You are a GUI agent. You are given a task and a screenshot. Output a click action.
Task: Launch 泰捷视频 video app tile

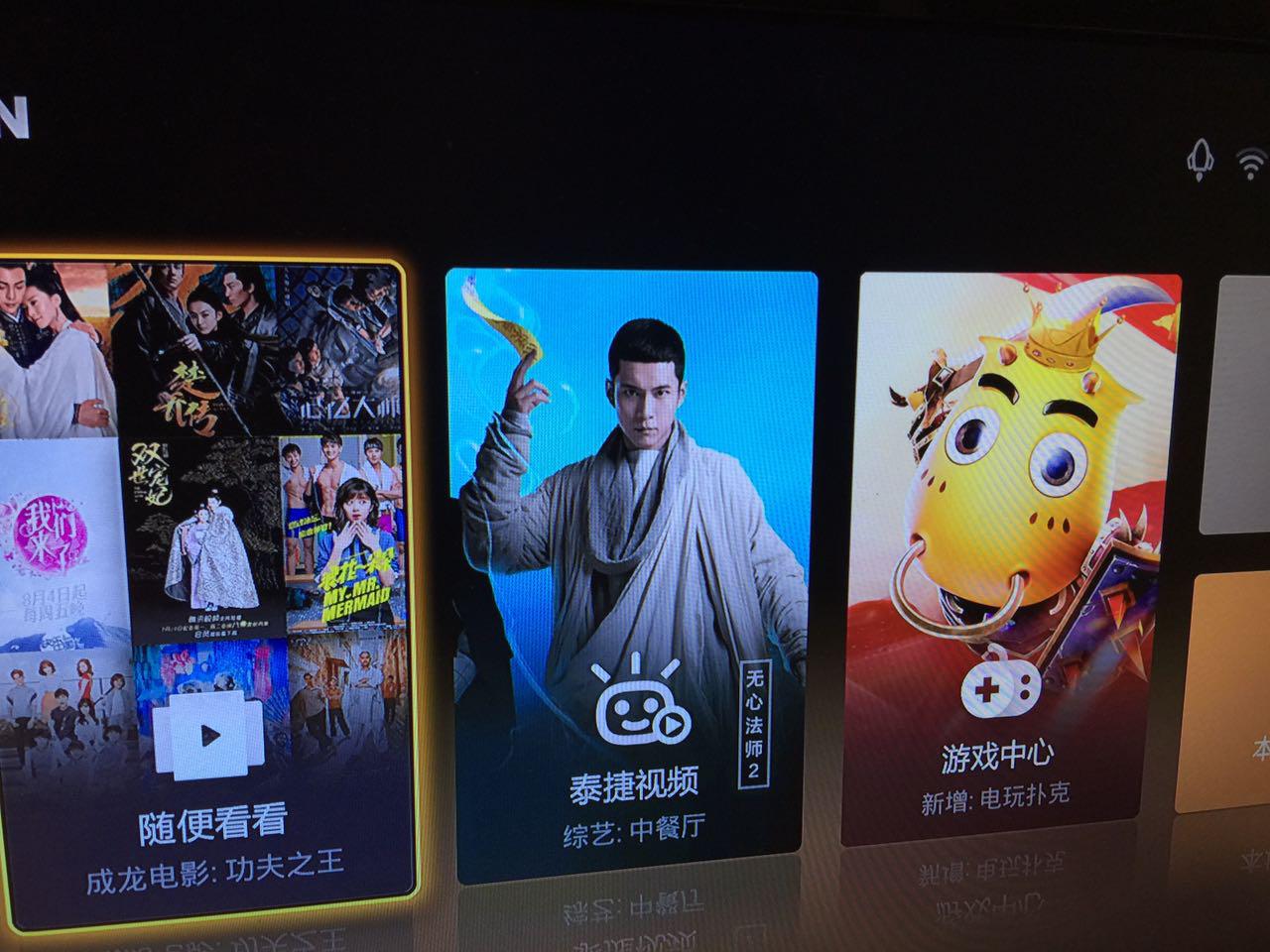(632, 575)
